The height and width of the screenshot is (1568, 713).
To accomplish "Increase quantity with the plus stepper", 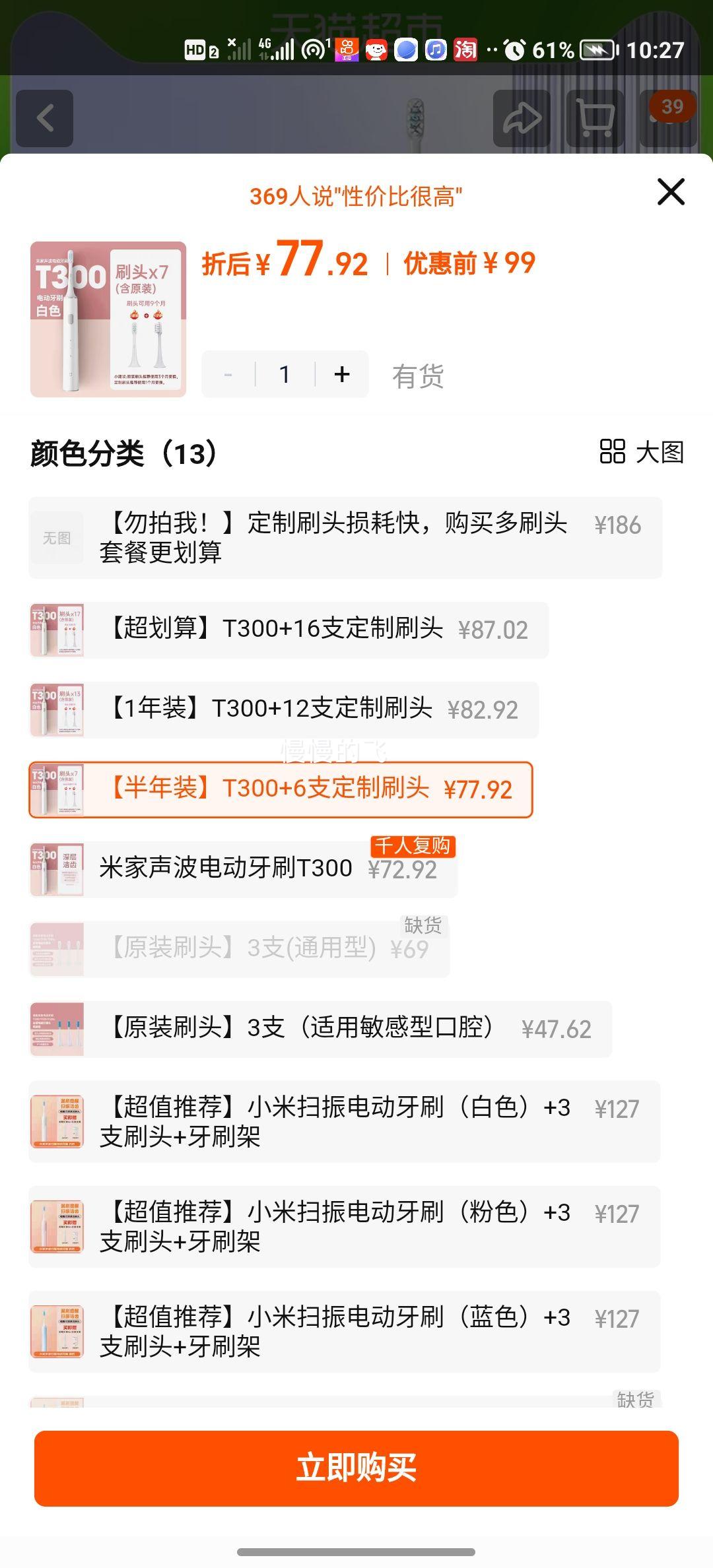I will (341, 374).
